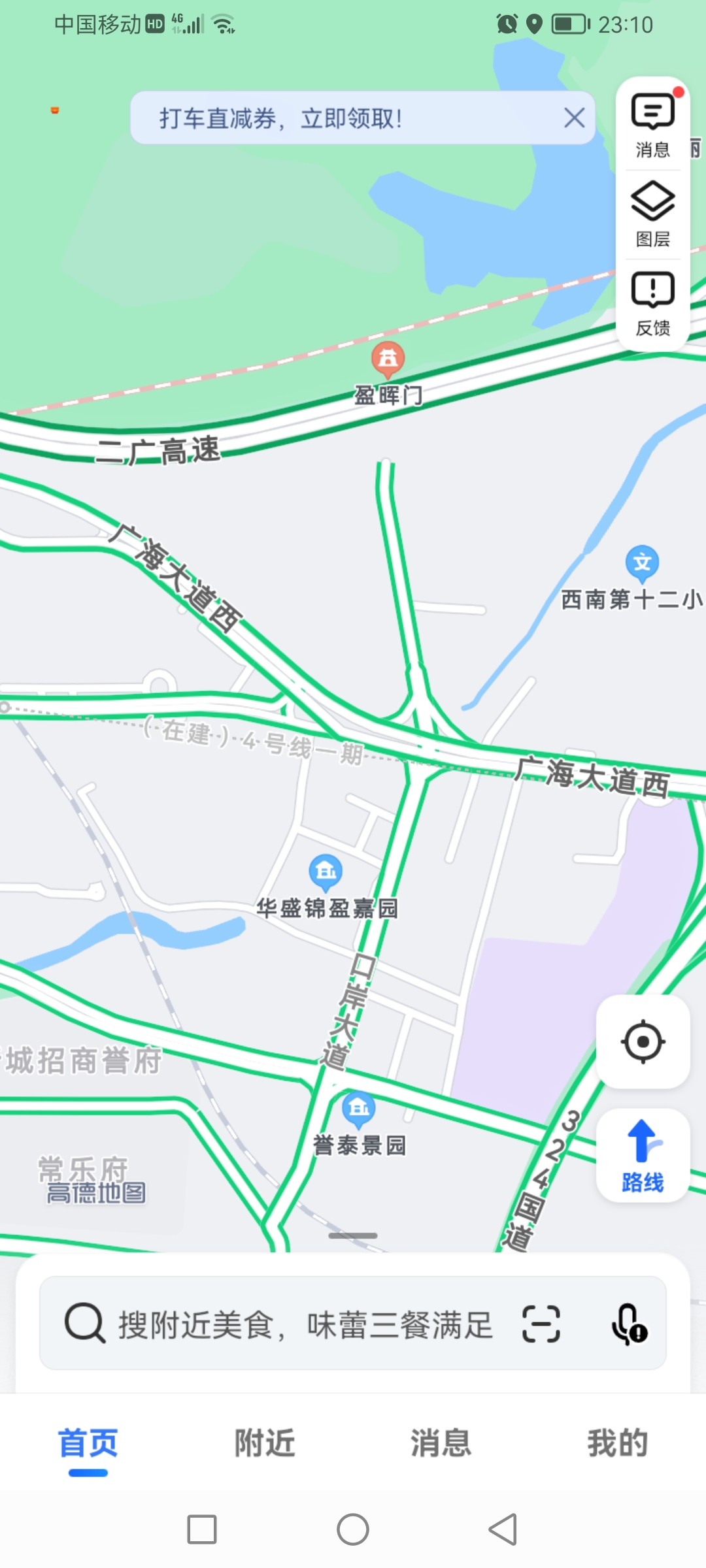Switch to the 附近 tab

(x=265, y=1443)
